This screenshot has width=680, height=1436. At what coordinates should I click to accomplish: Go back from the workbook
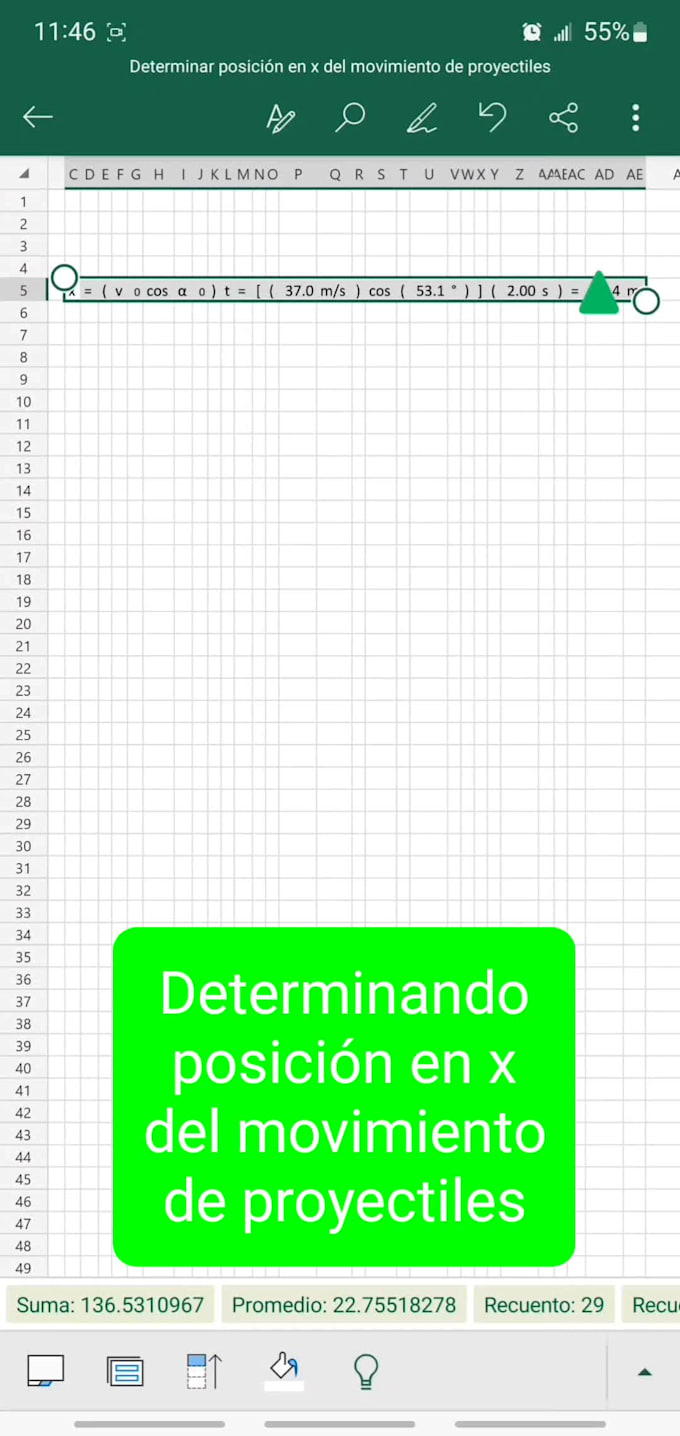38,118
